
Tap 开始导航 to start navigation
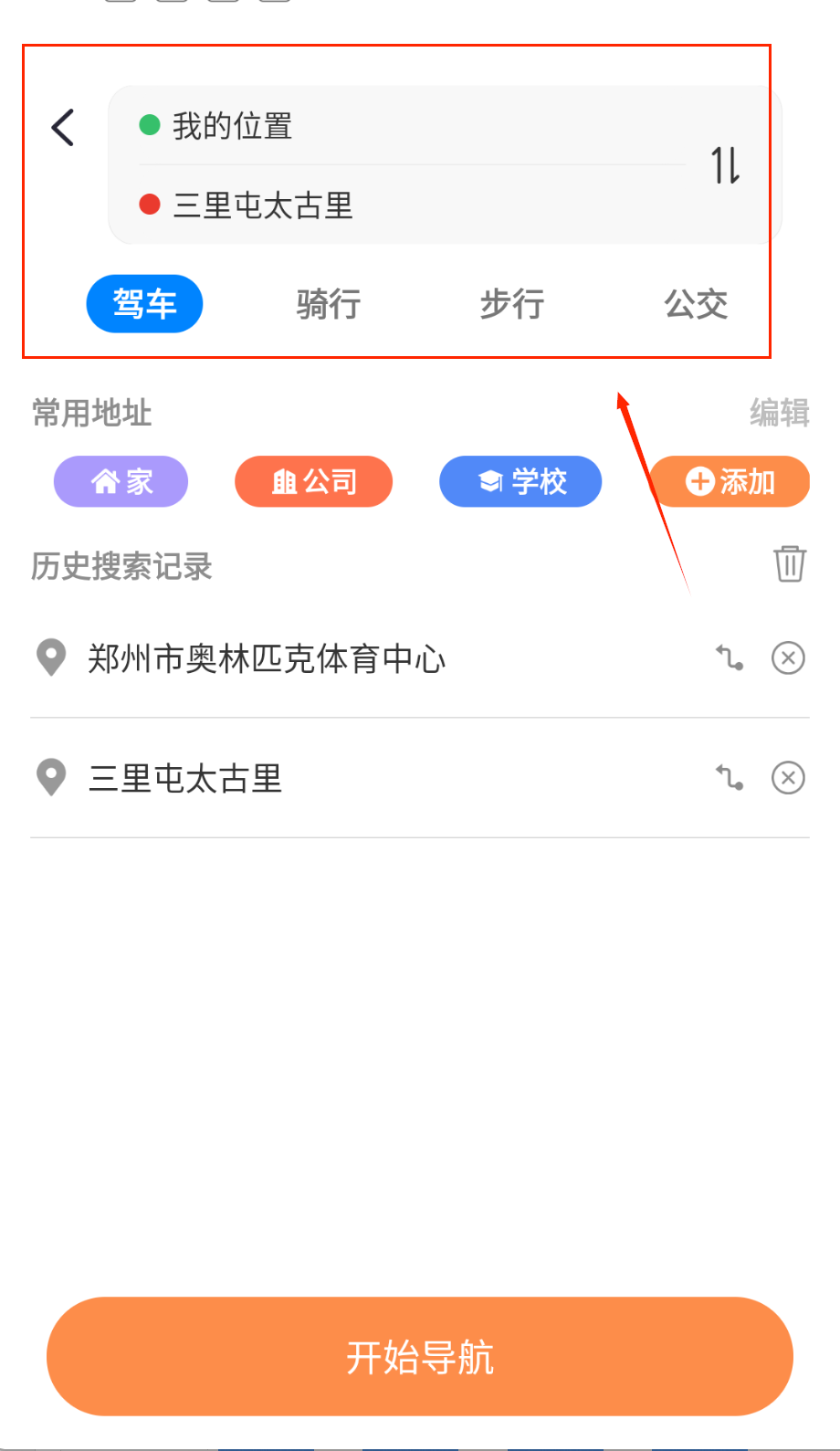[x=420, y=1357]
